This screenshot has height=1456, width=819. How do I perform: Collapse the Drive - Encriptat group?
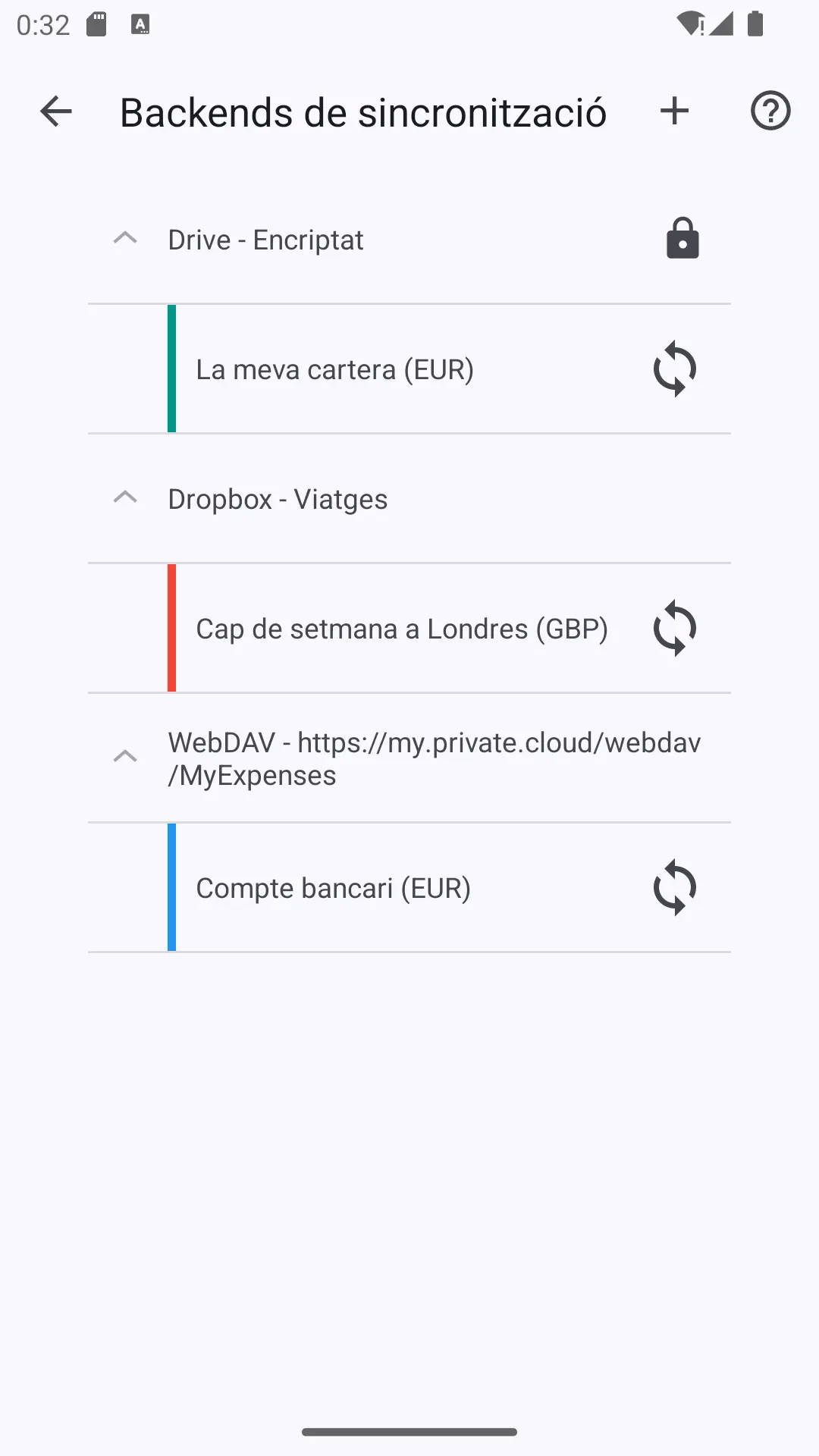point(125,239)
